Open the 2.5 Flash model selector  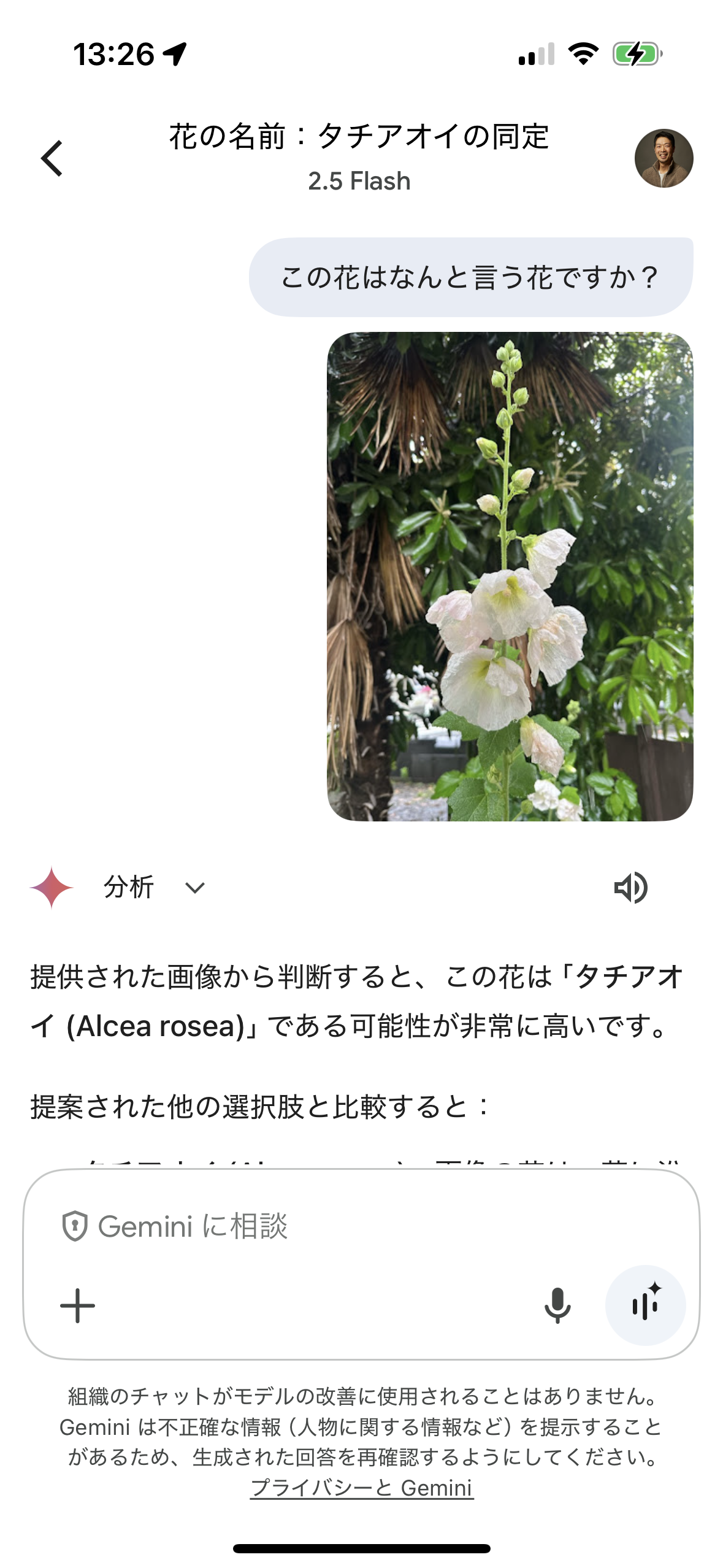coord(359,182)
